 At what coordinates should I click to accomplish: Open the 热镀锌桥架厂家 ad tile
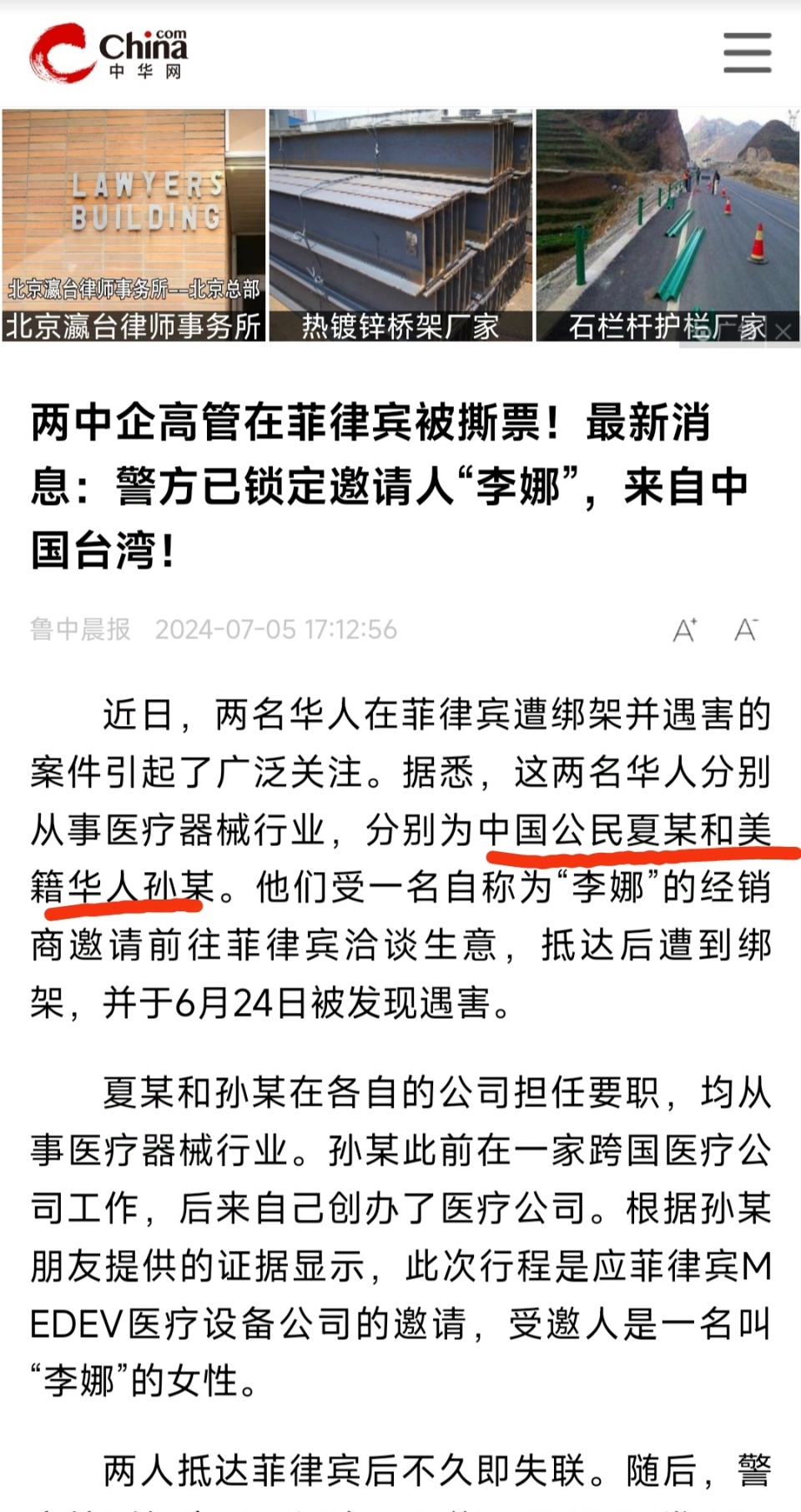coord(400,225)
